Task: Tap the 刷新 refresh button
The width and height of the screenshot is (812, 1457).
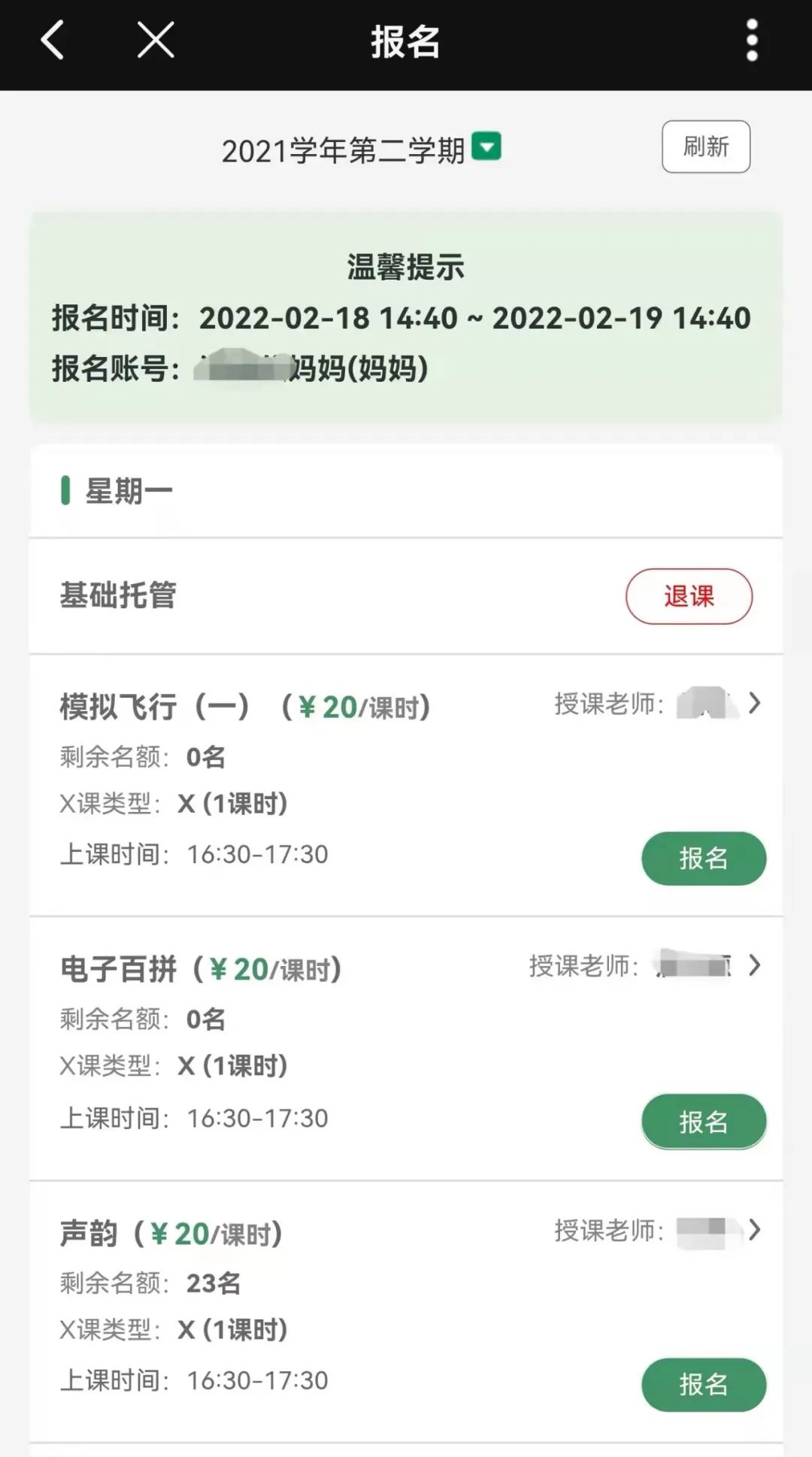Action: (x=706, y=147)
